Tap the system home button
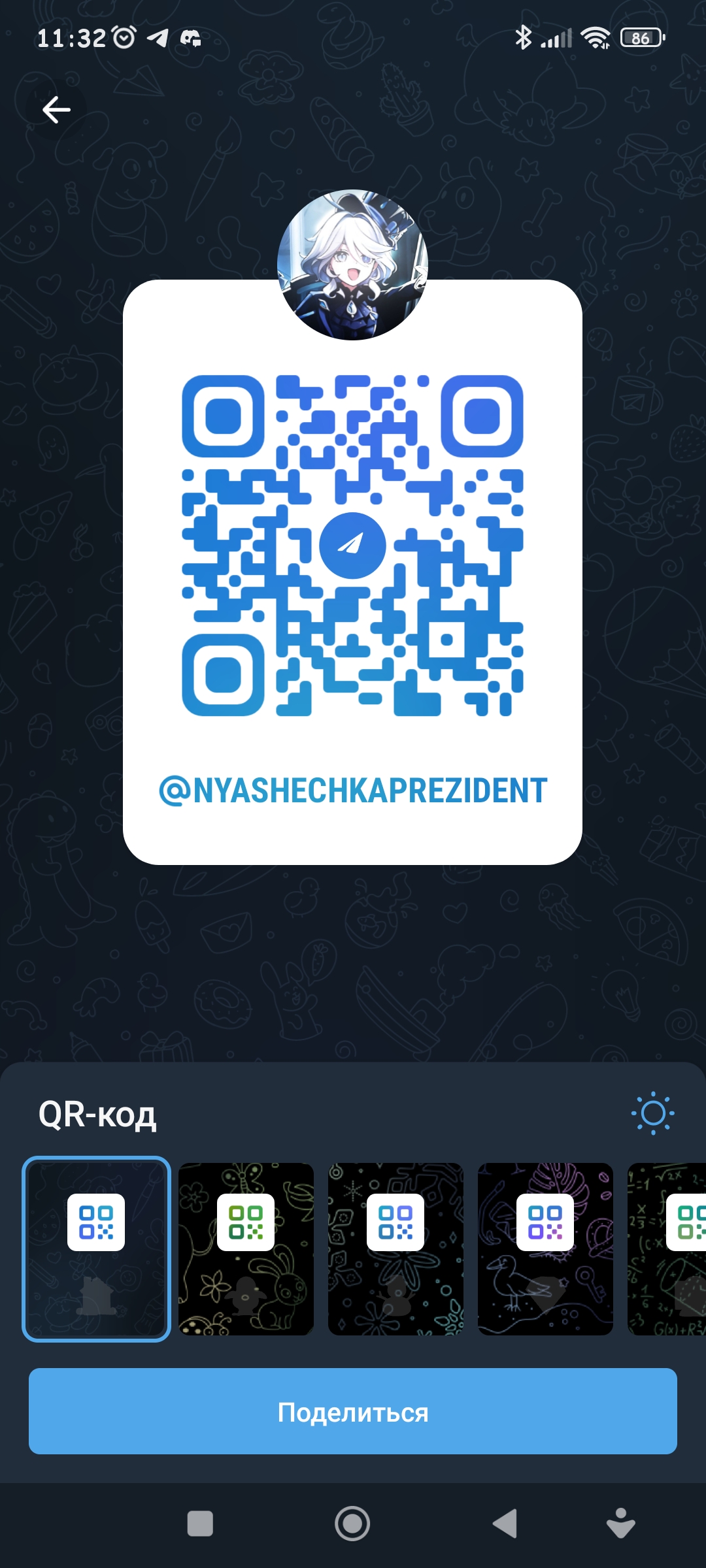The width and height of the screenshot is (706, 1568). tap(352, 1524)
